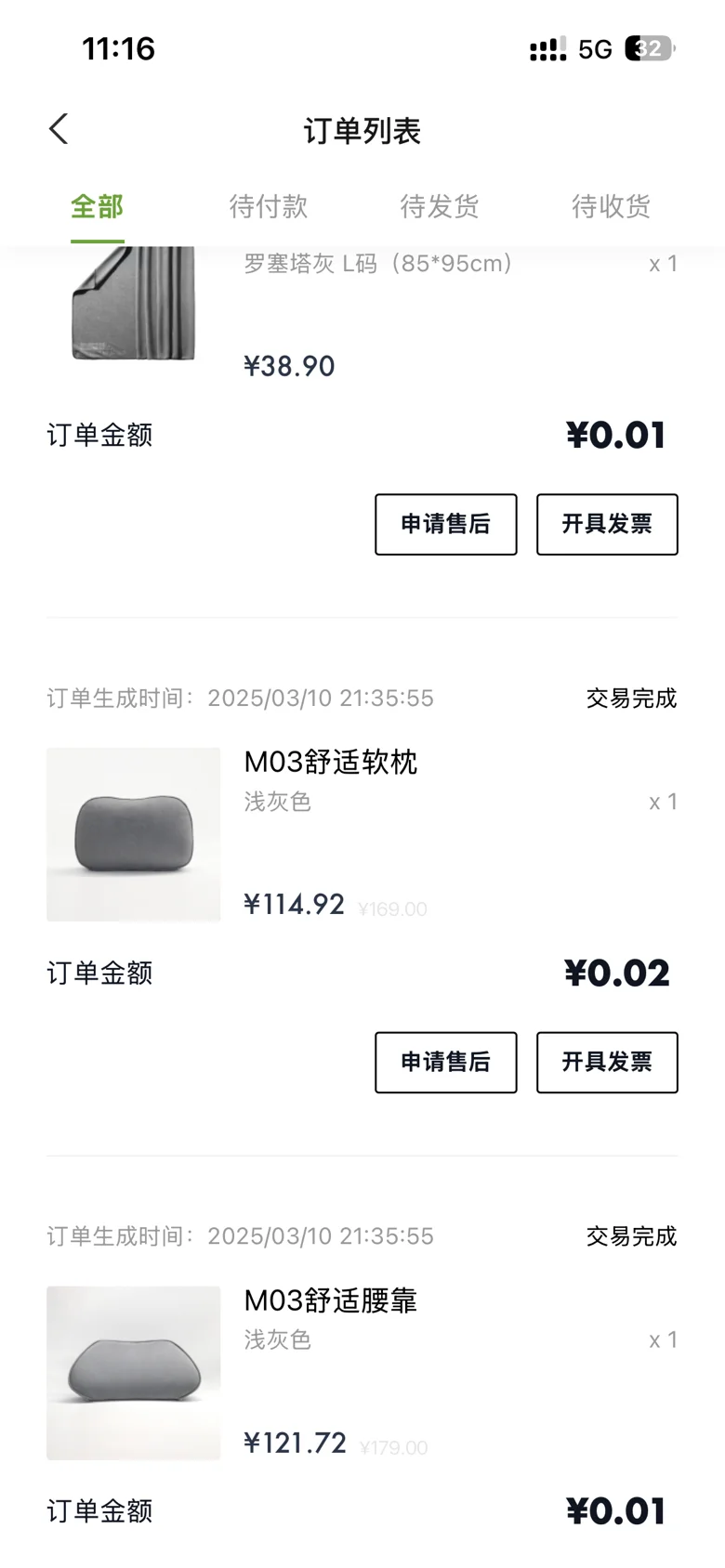Open the 待收货 tab

pyautogui.click(x=611, y=206)
